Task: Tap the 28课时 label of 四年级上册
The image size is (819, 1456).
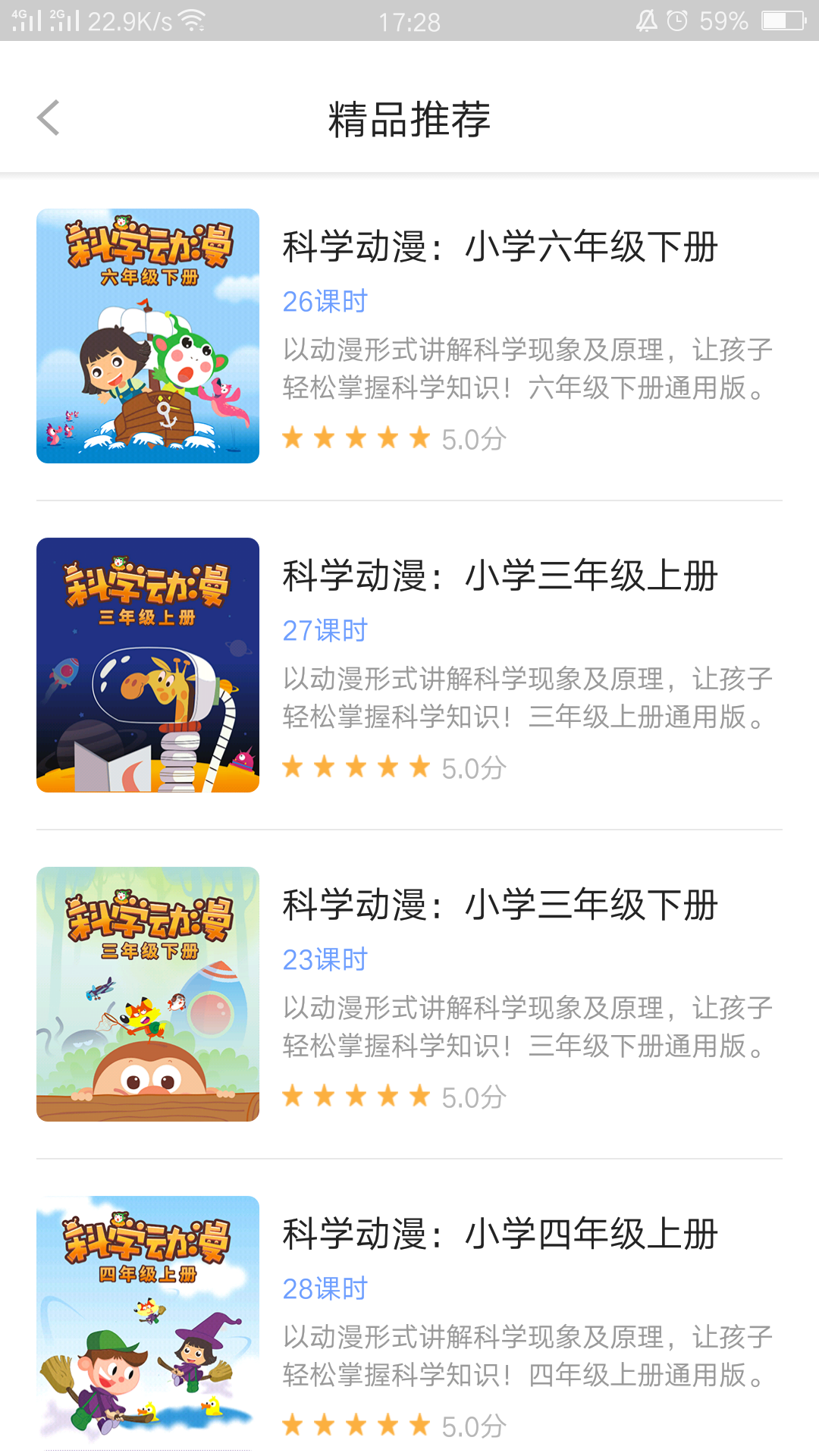Action: click(x=325, y=1289)
